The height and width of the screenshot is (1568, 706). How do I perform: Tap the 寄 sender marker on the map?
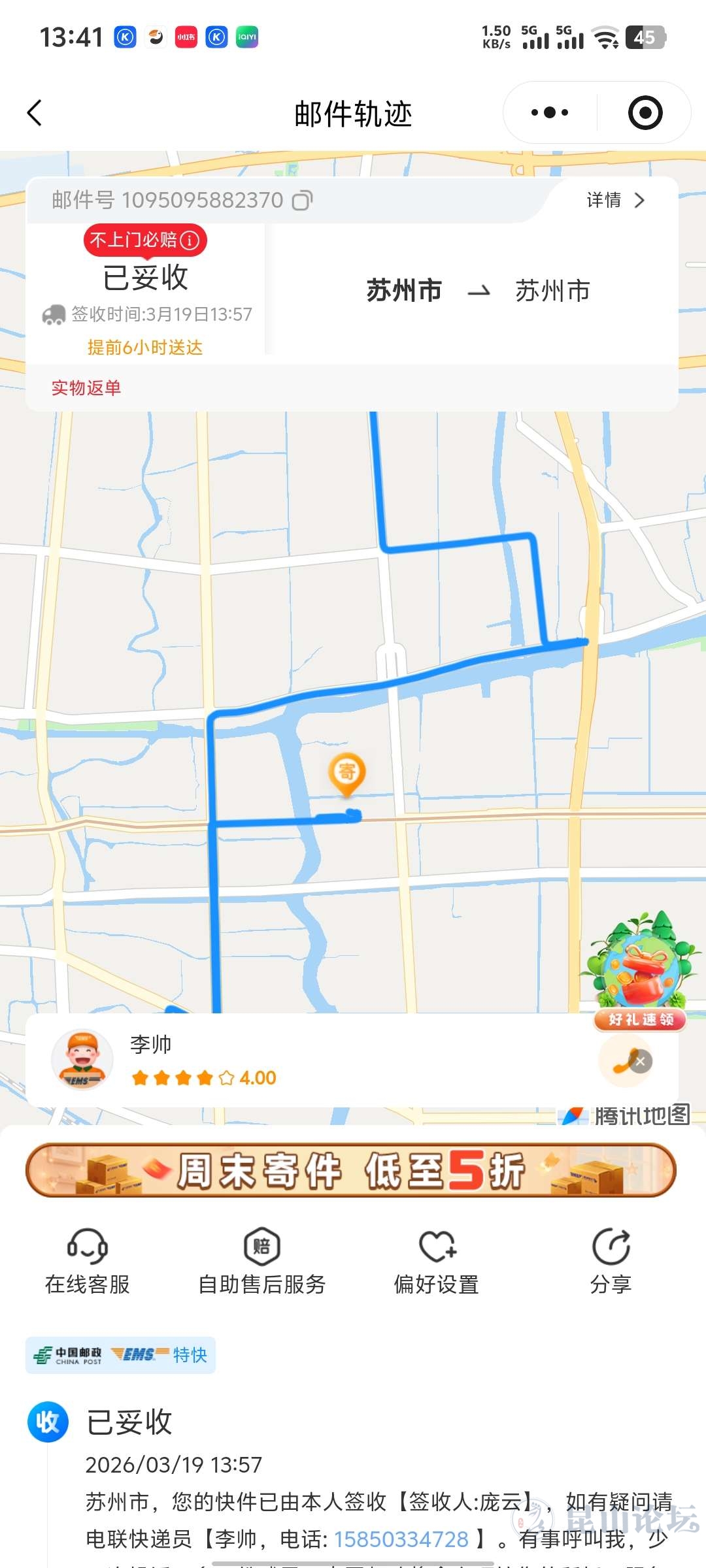346,774
